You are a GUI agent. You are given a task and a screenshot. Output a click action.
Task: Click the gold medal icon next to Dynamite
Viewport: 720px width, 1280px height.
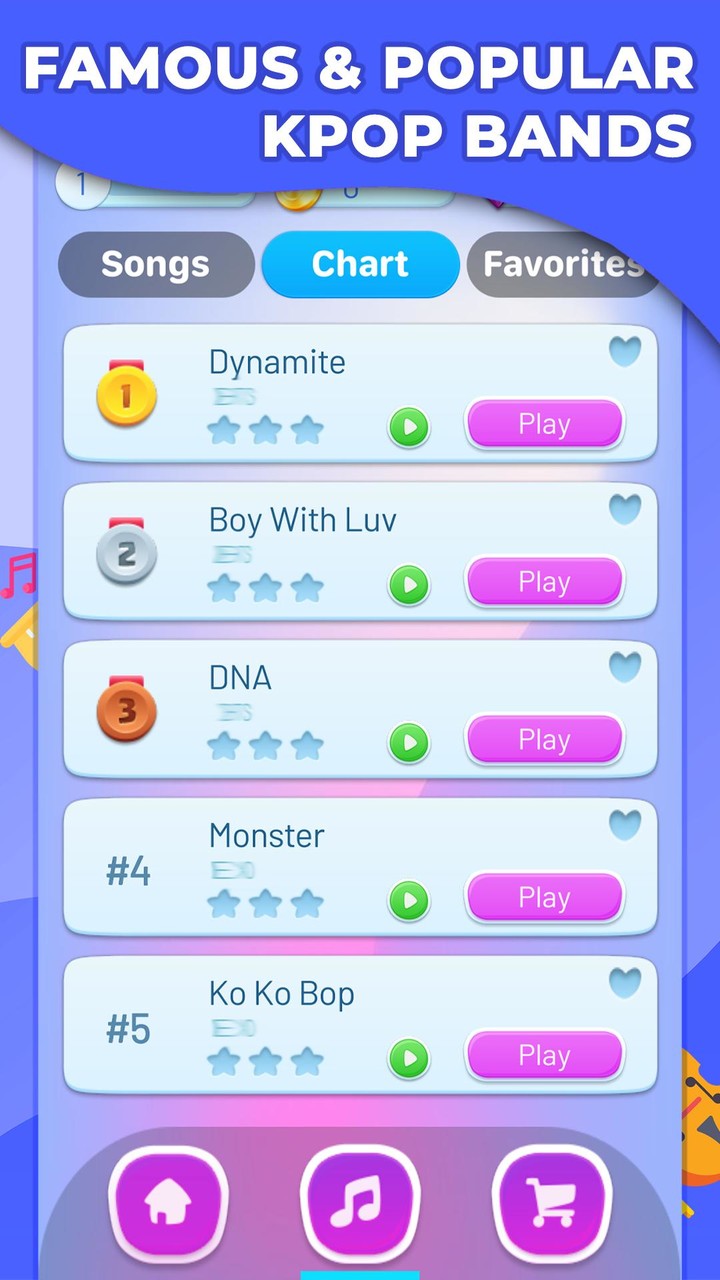point(126,393)
